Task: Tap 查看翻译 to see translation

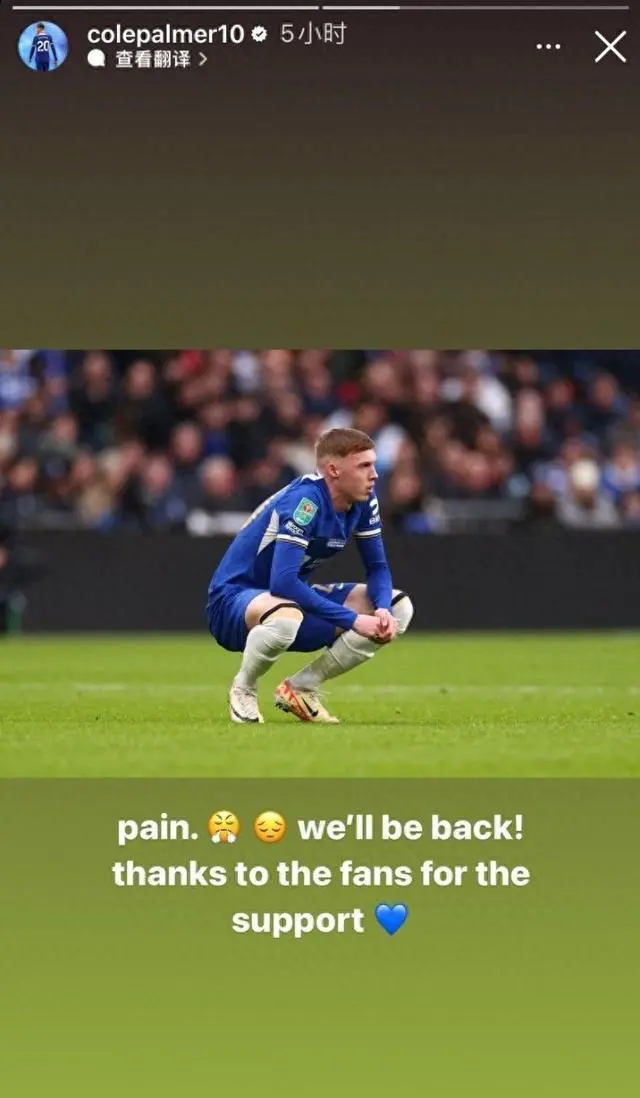Action: (153, 59)
